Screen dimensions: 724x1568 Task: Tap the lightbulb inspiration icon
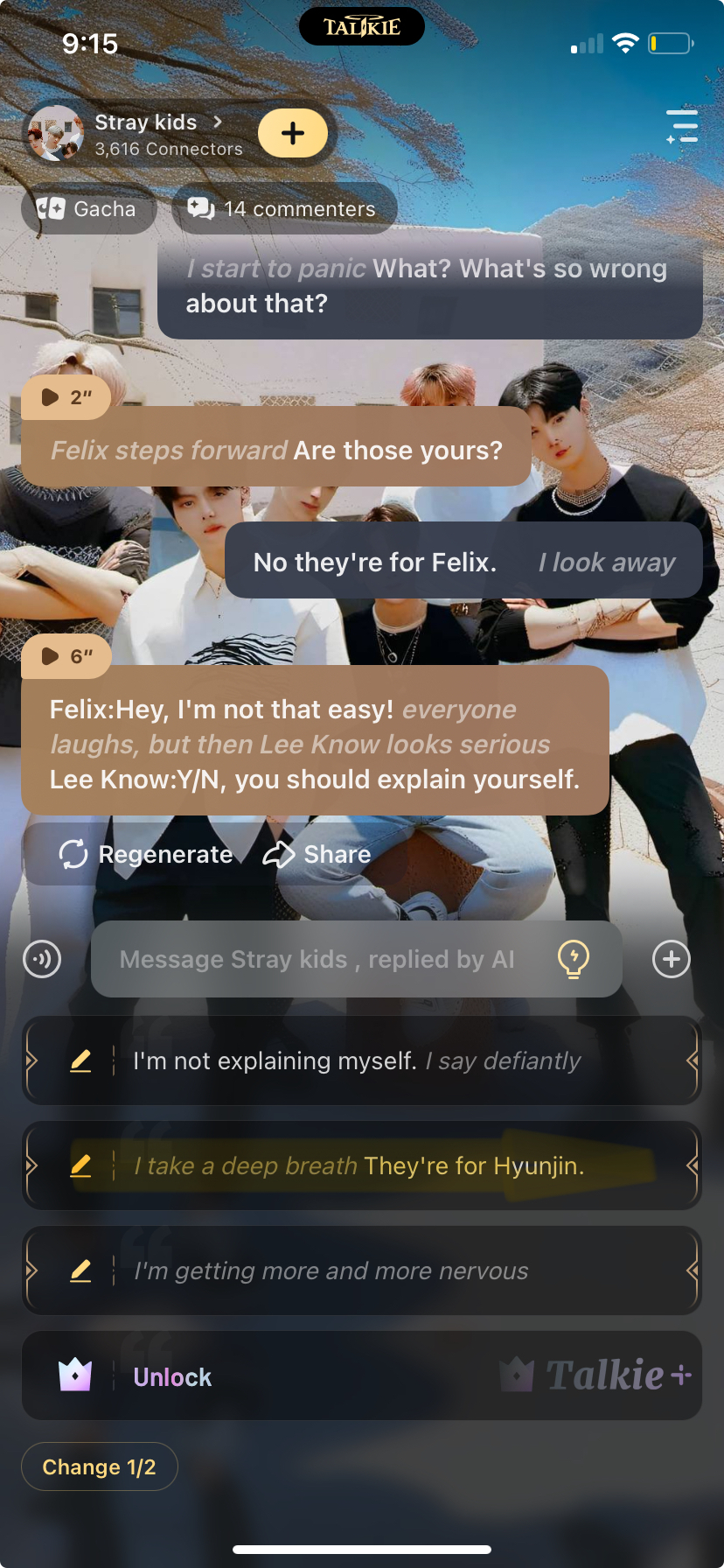point(574,959)
